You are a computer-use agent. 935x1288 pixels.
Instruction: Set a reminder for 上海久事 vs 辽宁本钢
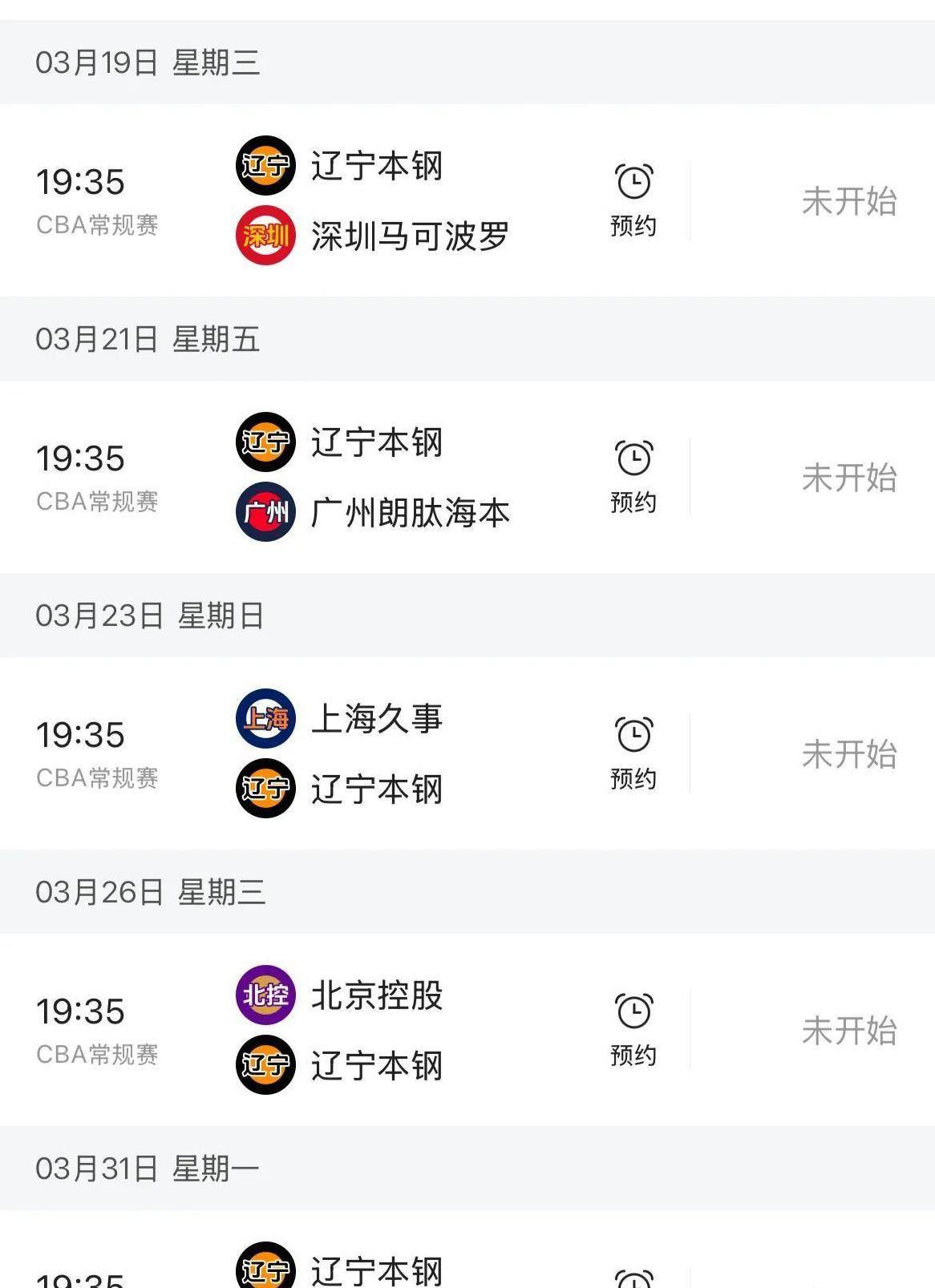[x=633, y=753]
